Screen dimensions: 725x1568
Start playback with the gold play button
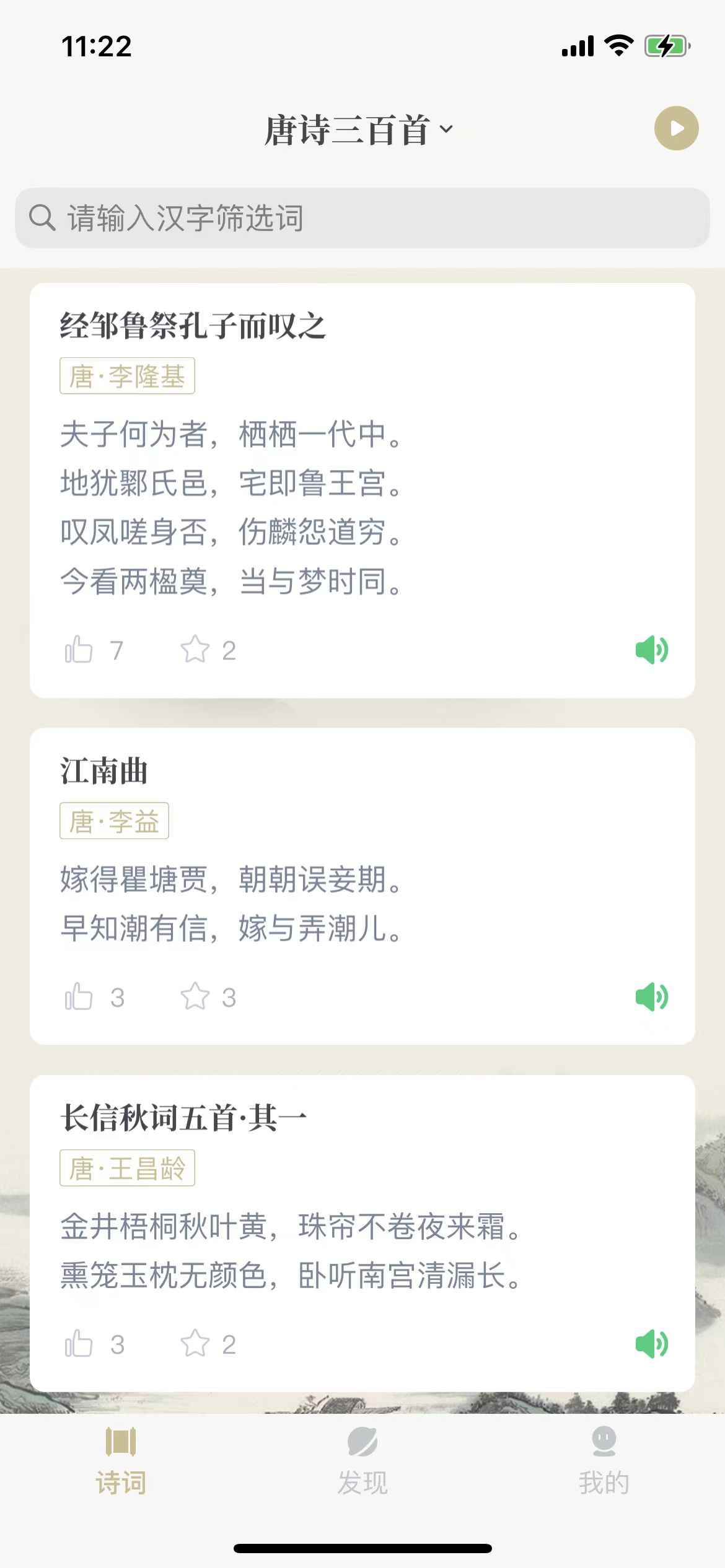[676, 128]
